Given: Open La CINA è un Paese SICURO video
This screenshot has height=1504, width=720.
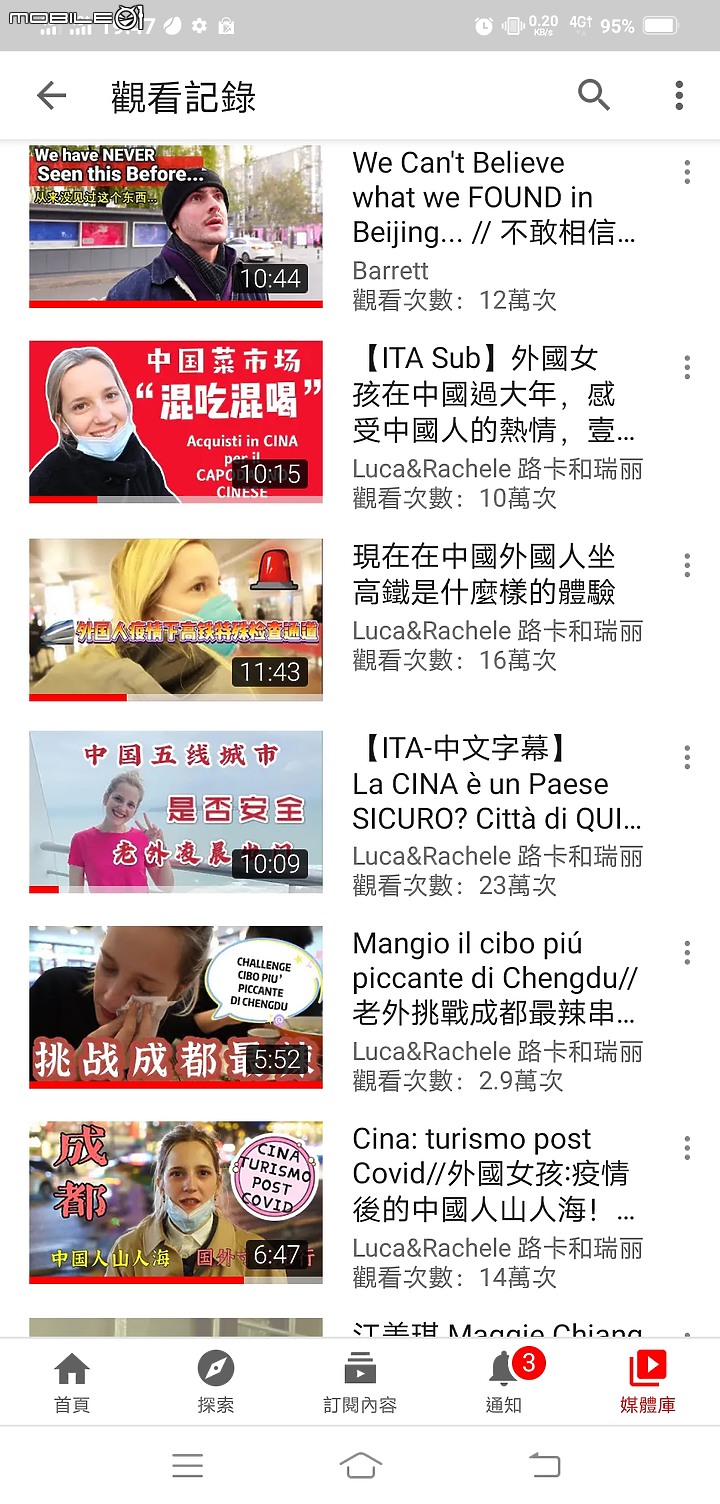Looking at the screenshot, I should pyautogui.click(x=176, y=811).
